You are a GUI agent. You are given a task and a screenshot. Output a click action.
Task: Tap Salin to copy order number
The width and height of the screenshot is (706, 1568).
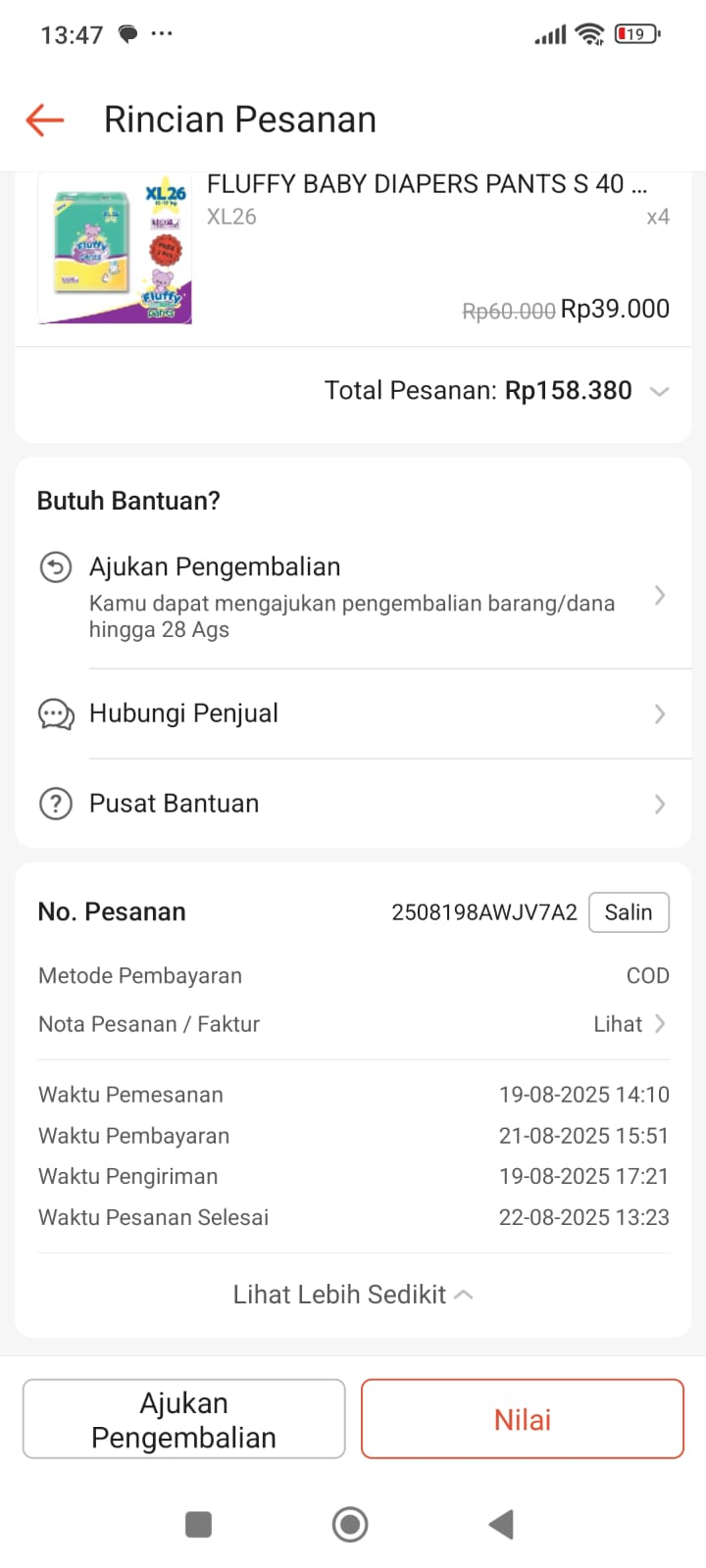point(629,912)
